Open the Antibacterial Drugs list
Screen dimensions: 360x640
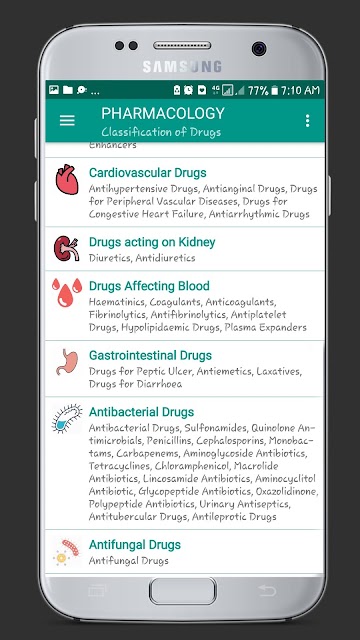(184, 463)
